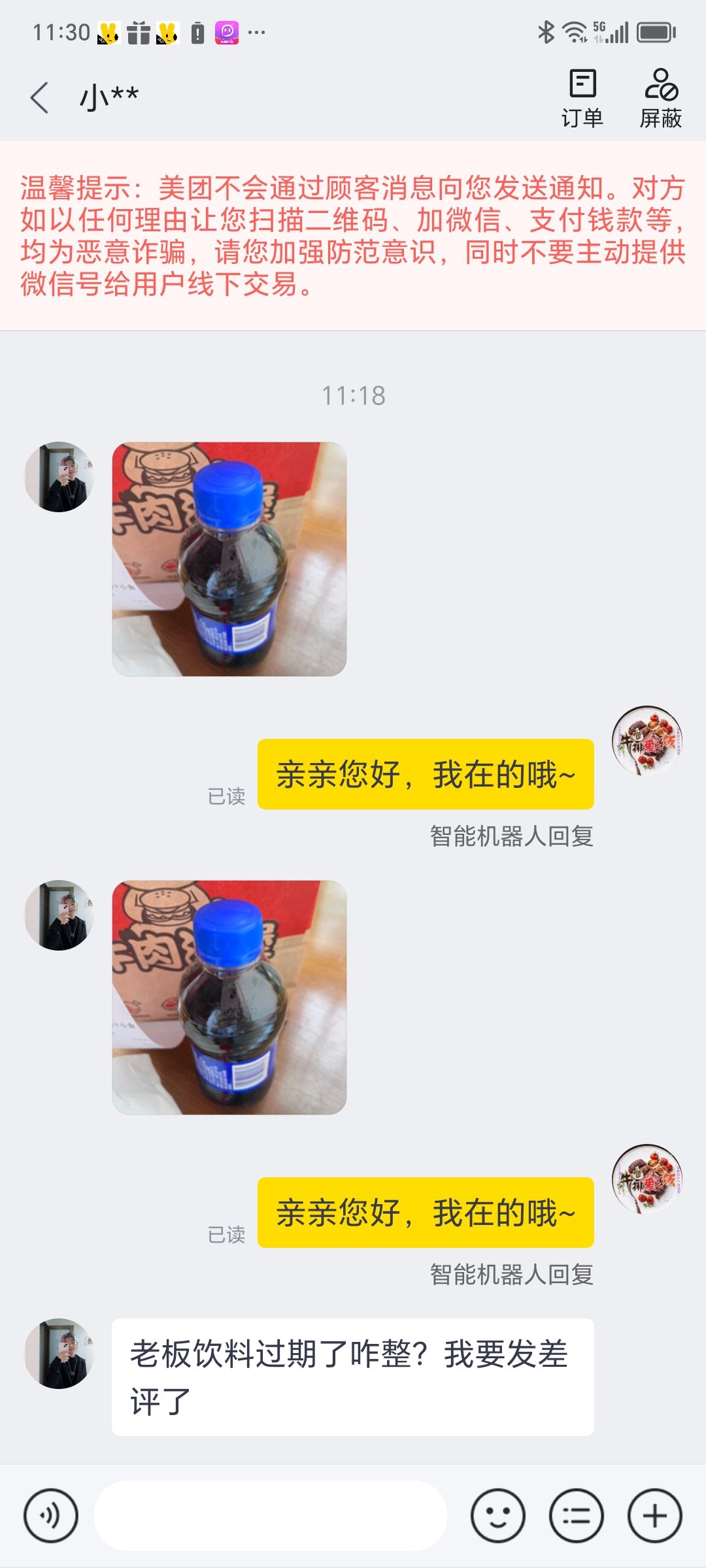Open the second cola bottle photo
This screenshot has width=706, height=1568.
click(229, 997)
